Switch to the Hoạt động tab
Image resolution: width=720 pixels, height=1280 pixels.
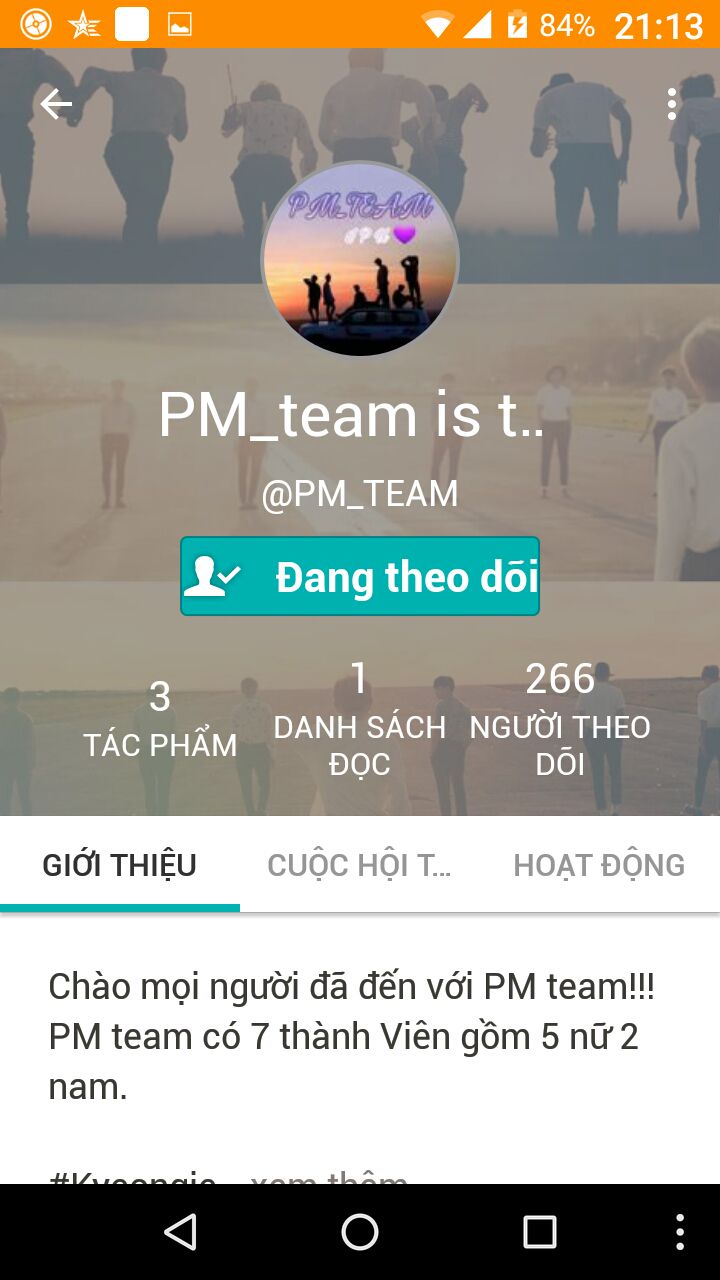[599, 865]
